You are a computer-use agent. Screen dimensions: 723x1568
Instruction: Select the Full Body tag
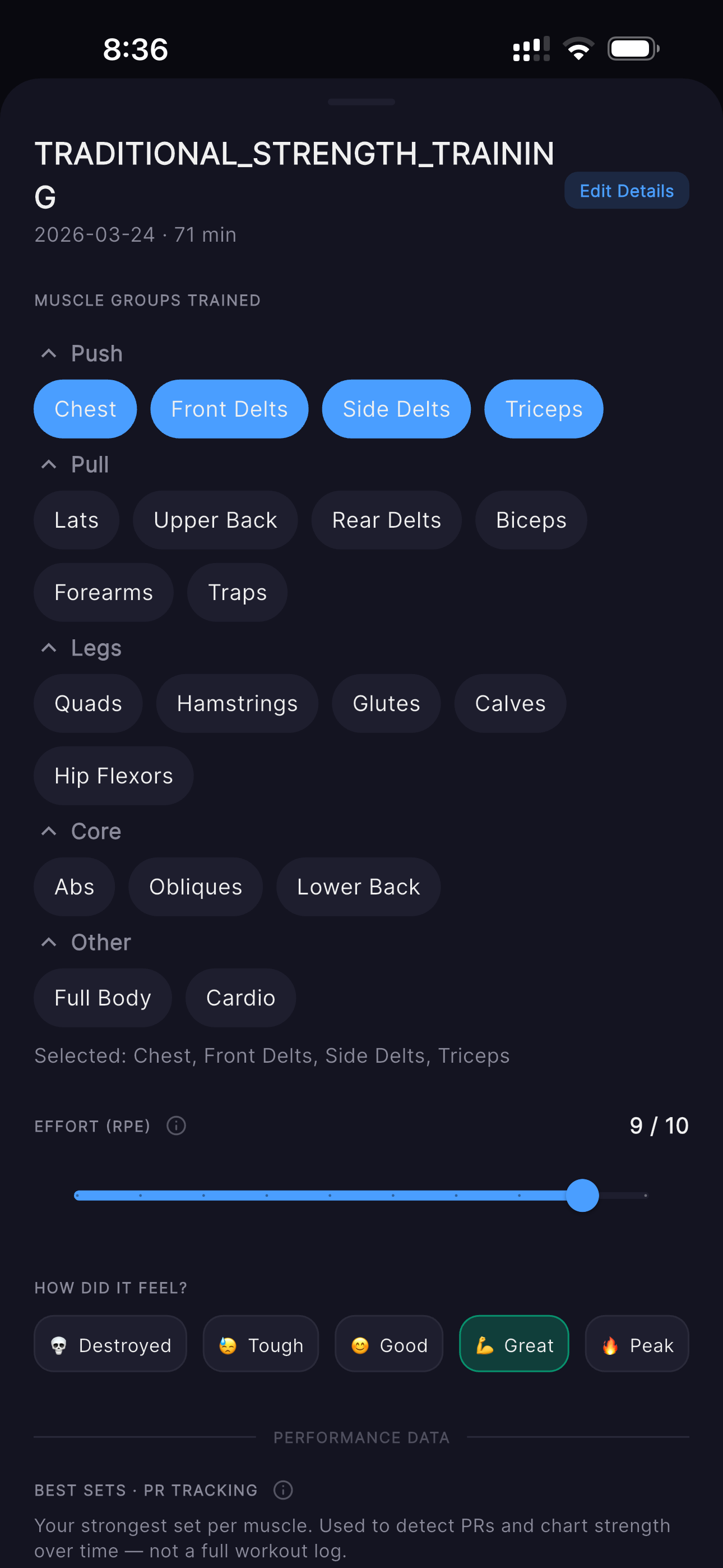102,998
